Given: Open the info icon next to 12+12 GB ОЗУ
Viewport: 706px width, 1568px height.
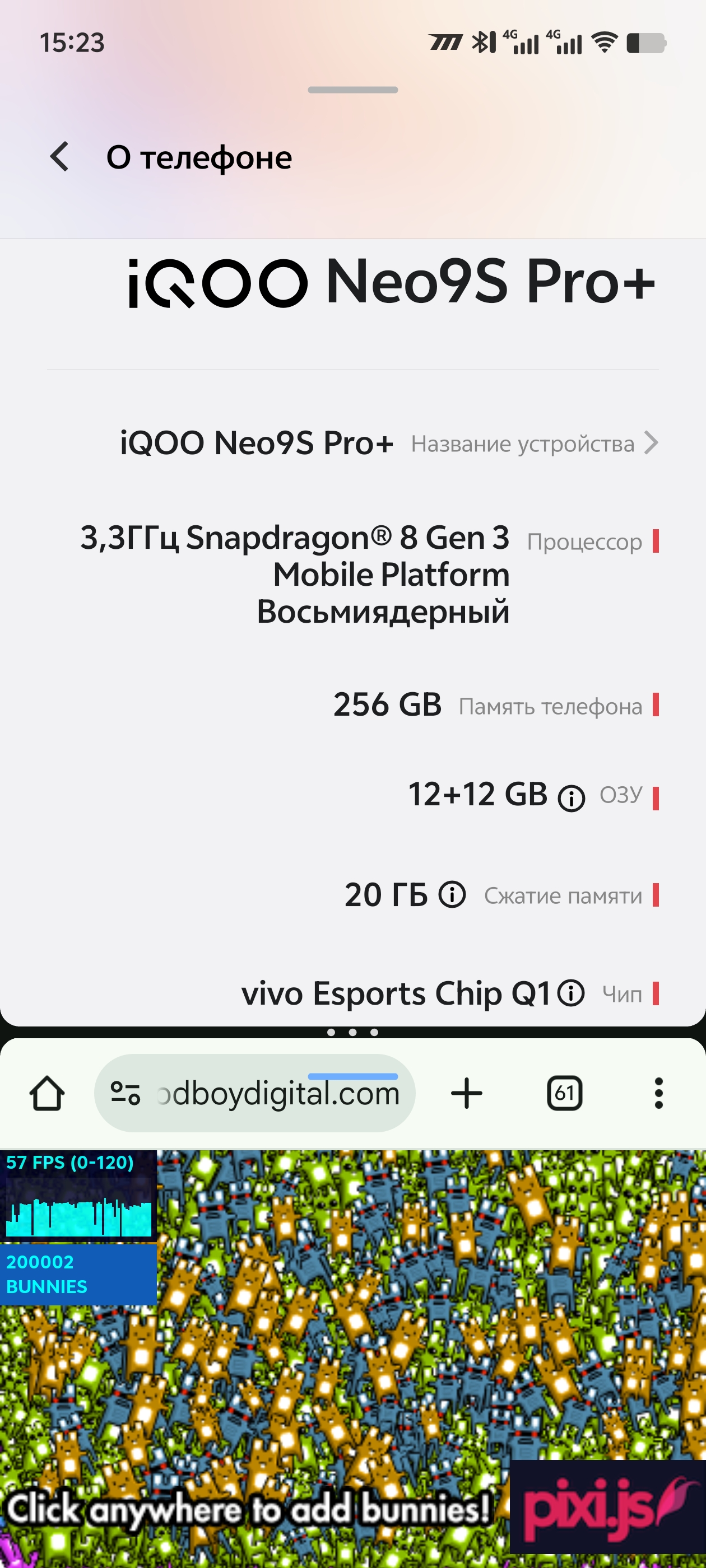Looking at the screenshot, I should click(571, 797).
